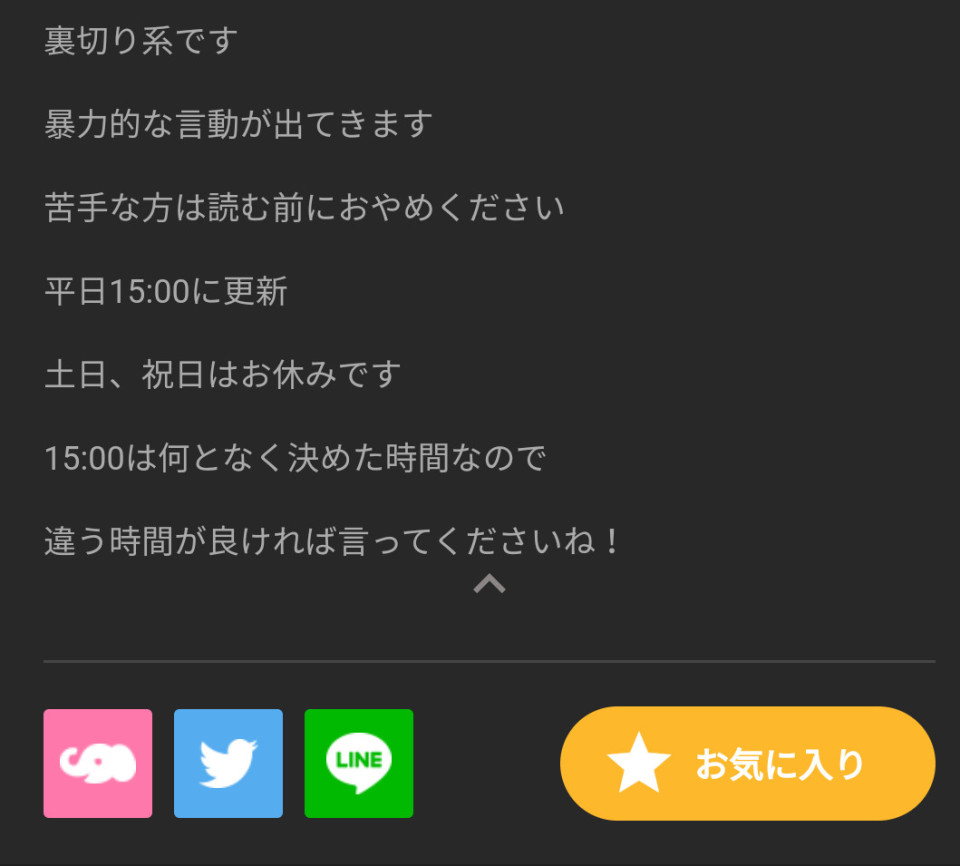The height and width of the screenshot is (866, 960).
Task: Share via the pink elephant icon
Action: (98, 763)
